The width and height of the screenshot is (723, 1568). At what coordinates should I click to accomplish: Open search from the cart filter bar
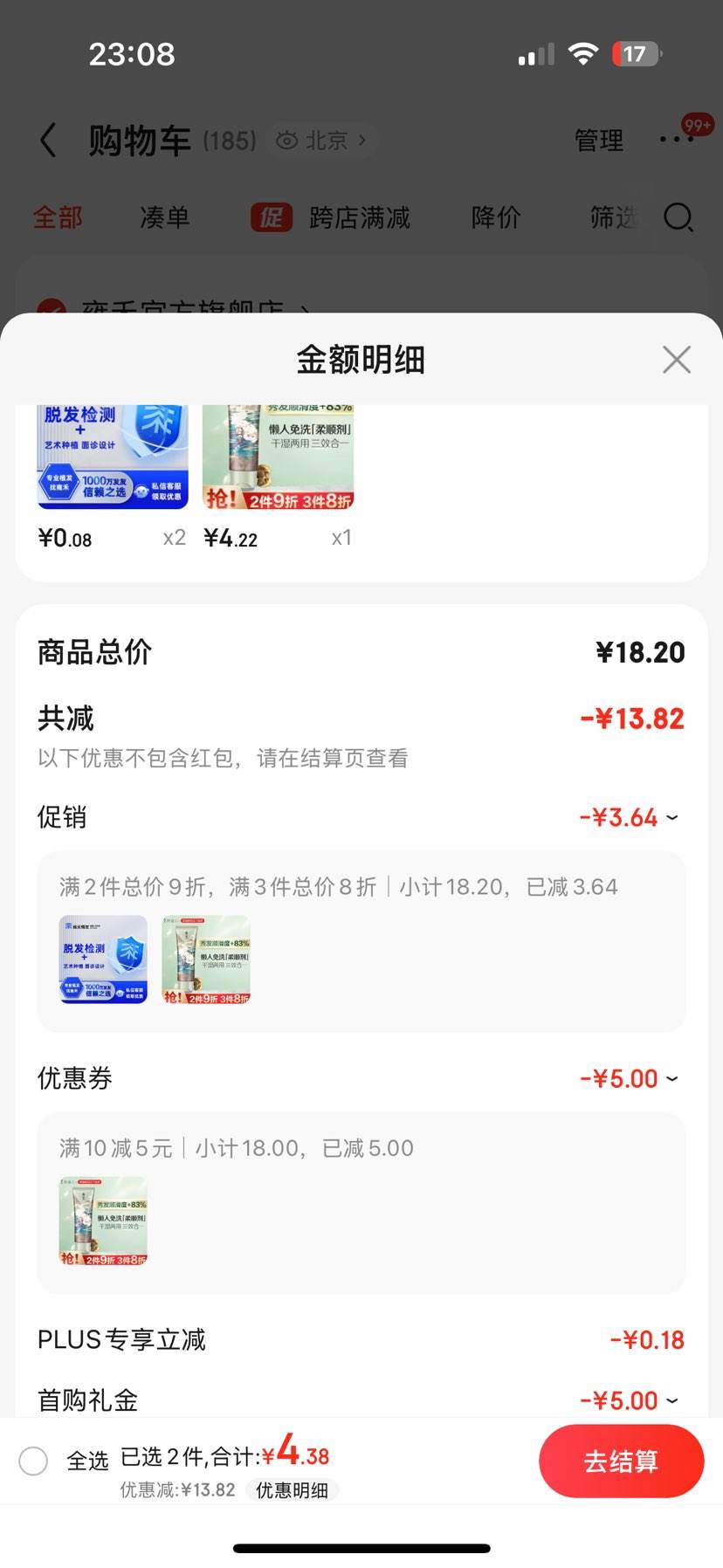click(x=678, y=219)
